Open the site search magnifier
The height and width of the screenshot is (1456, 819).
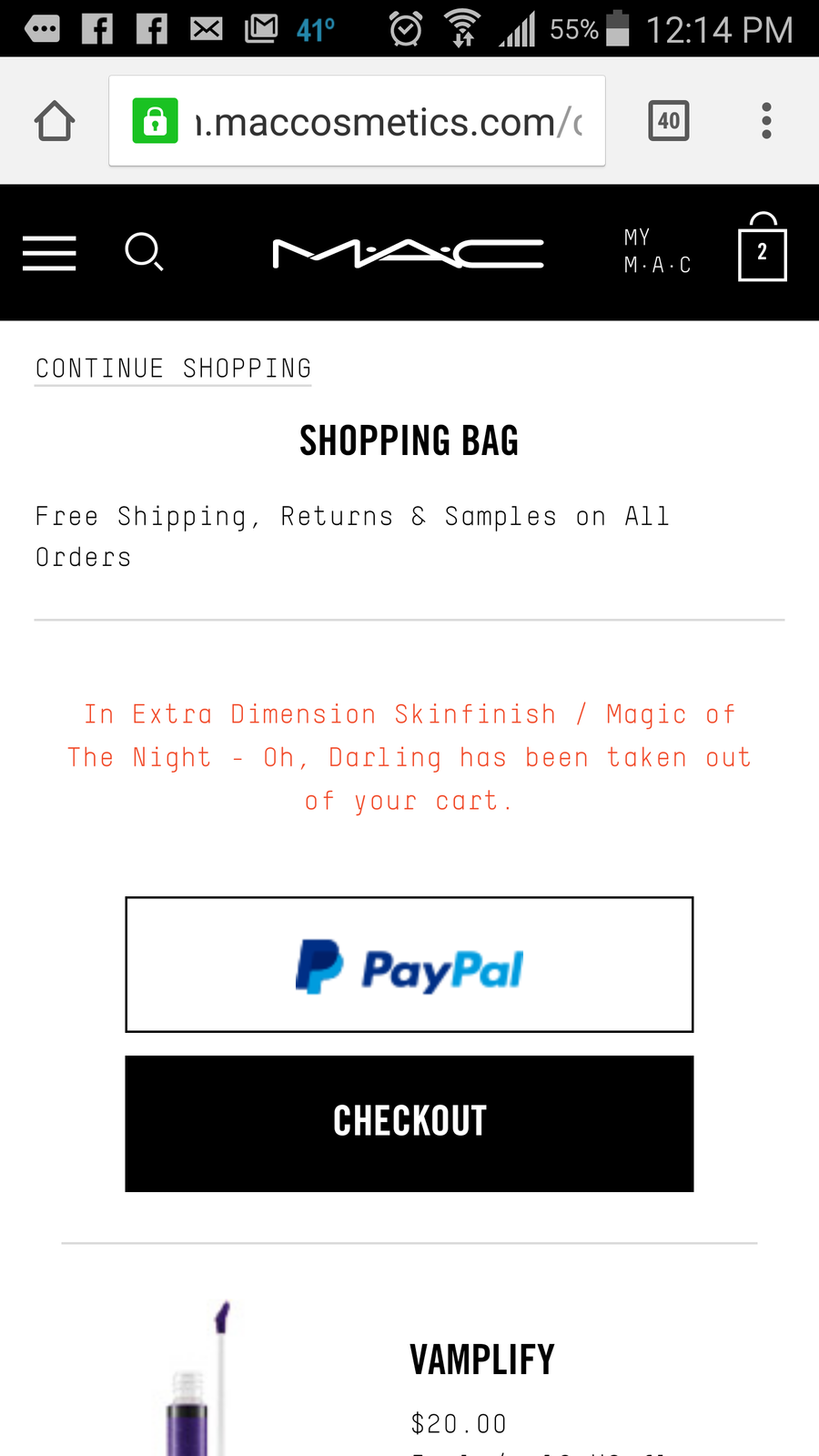[144, 252]
